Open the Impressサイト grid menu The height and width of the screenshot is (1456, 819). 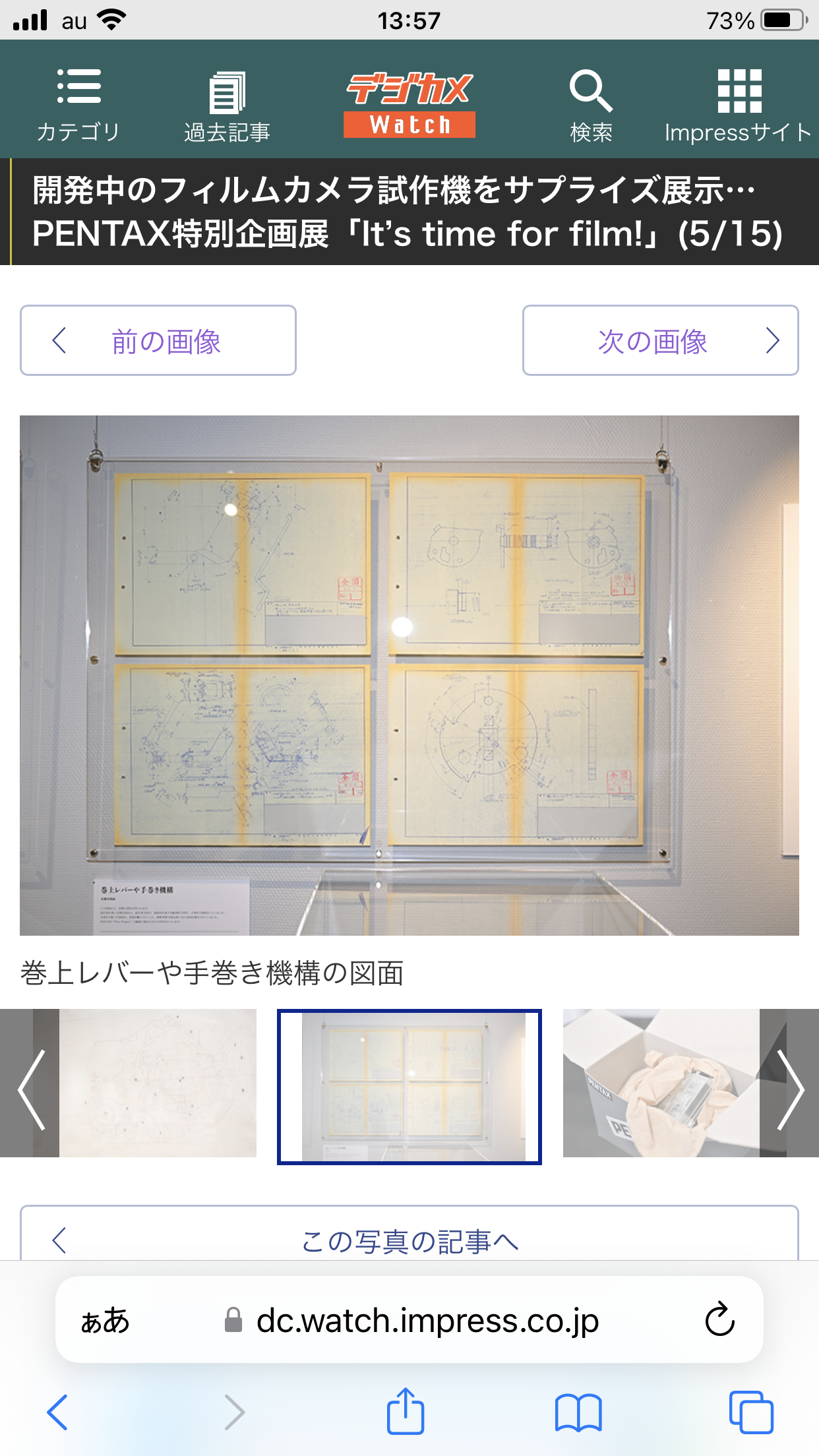tap(738, 106)
